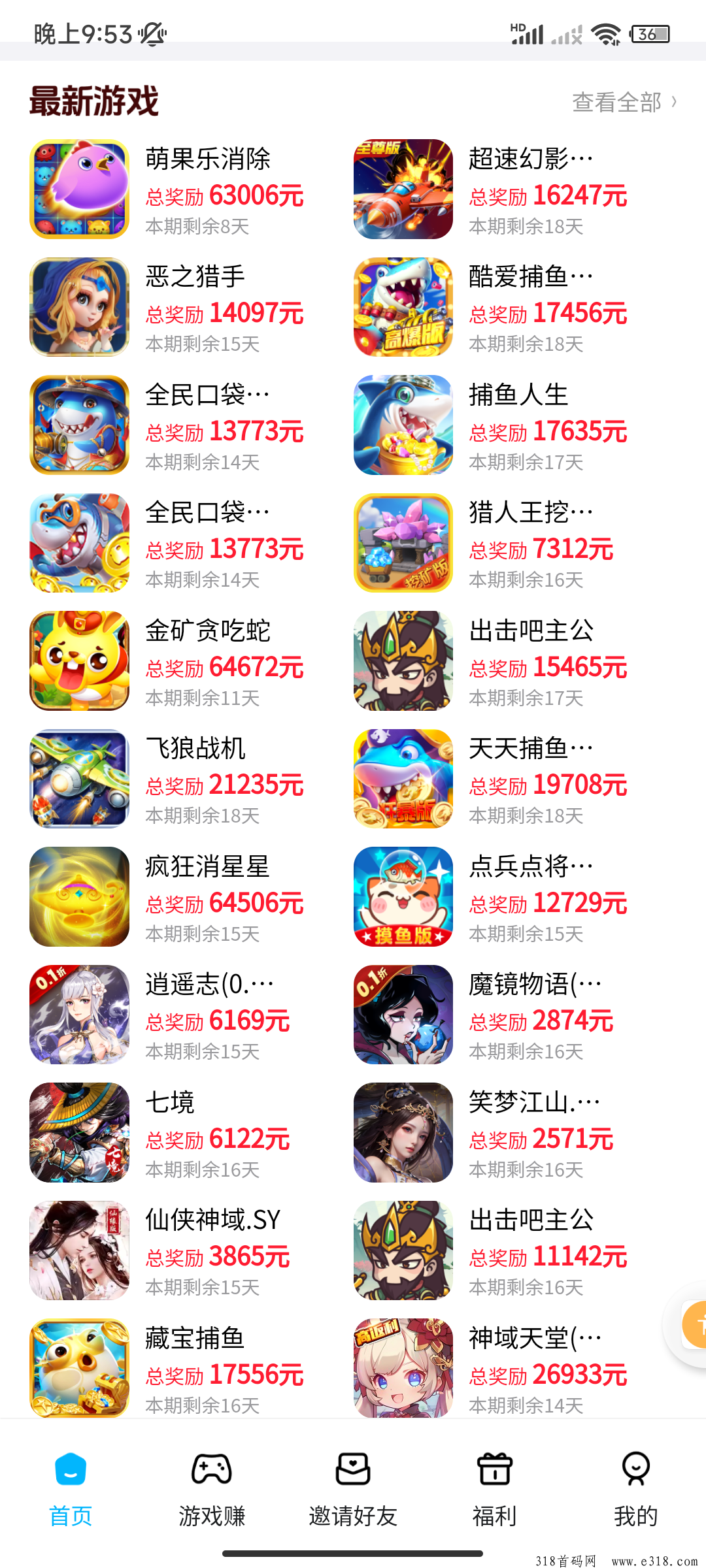Tap the orange floating button
The image size is (706, 1568).
tap(694, 1325)
